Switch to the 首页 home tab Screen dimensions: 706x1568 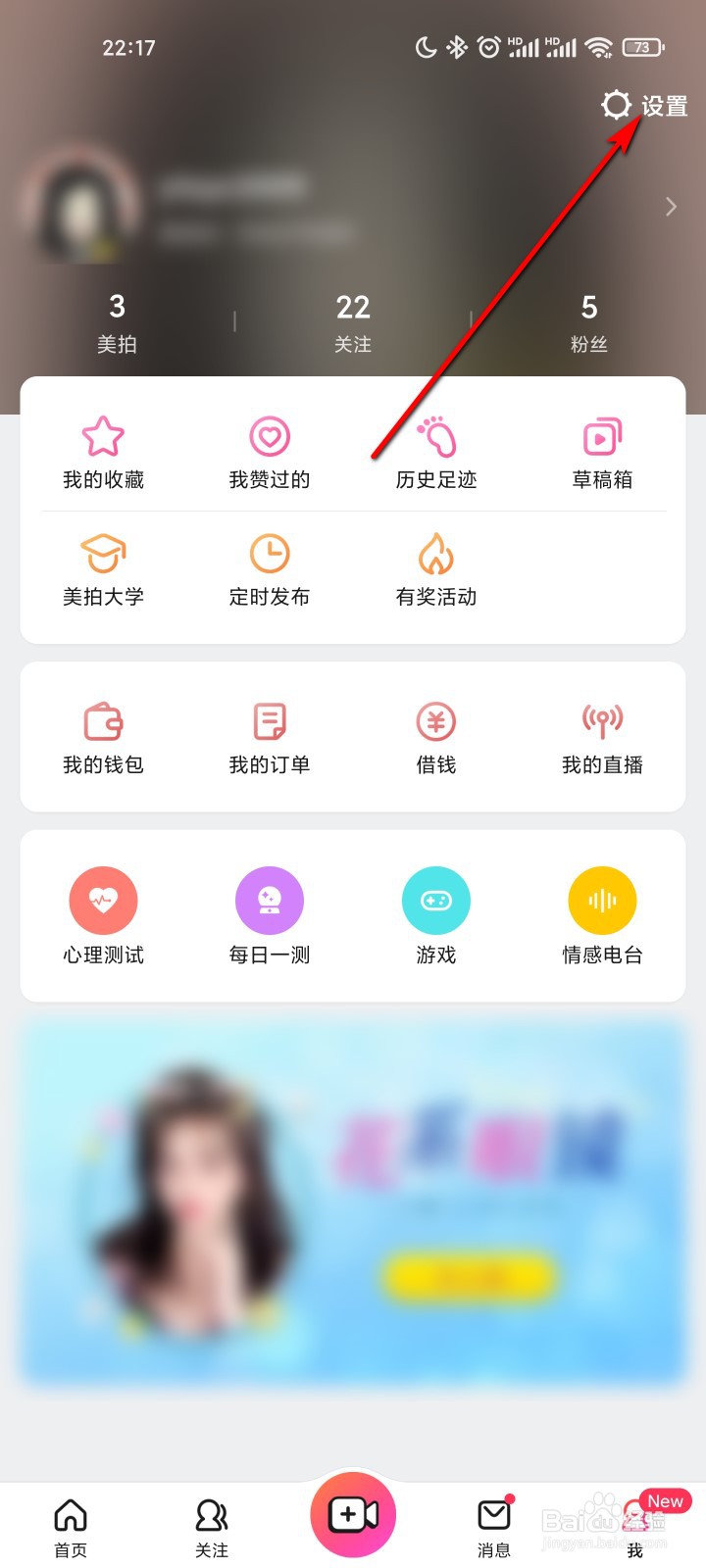71,1519
